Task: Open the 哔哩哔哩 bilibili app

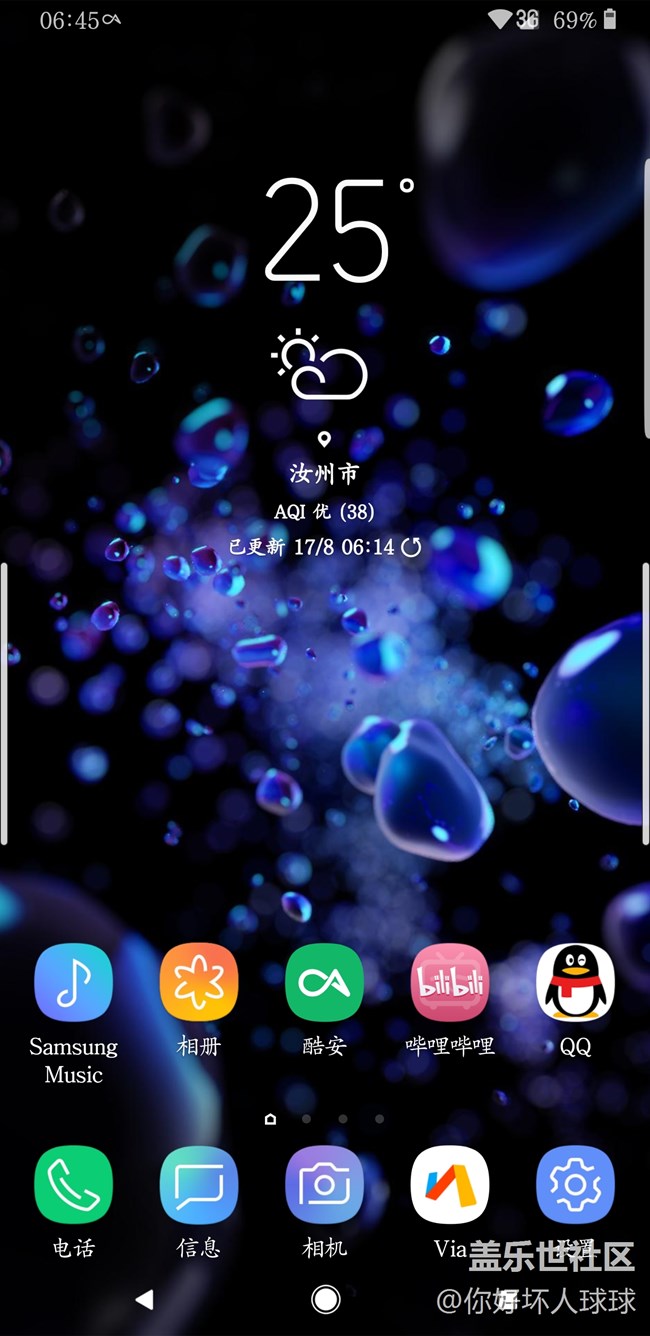Action: pyautogui.click(x=450, y=983)
